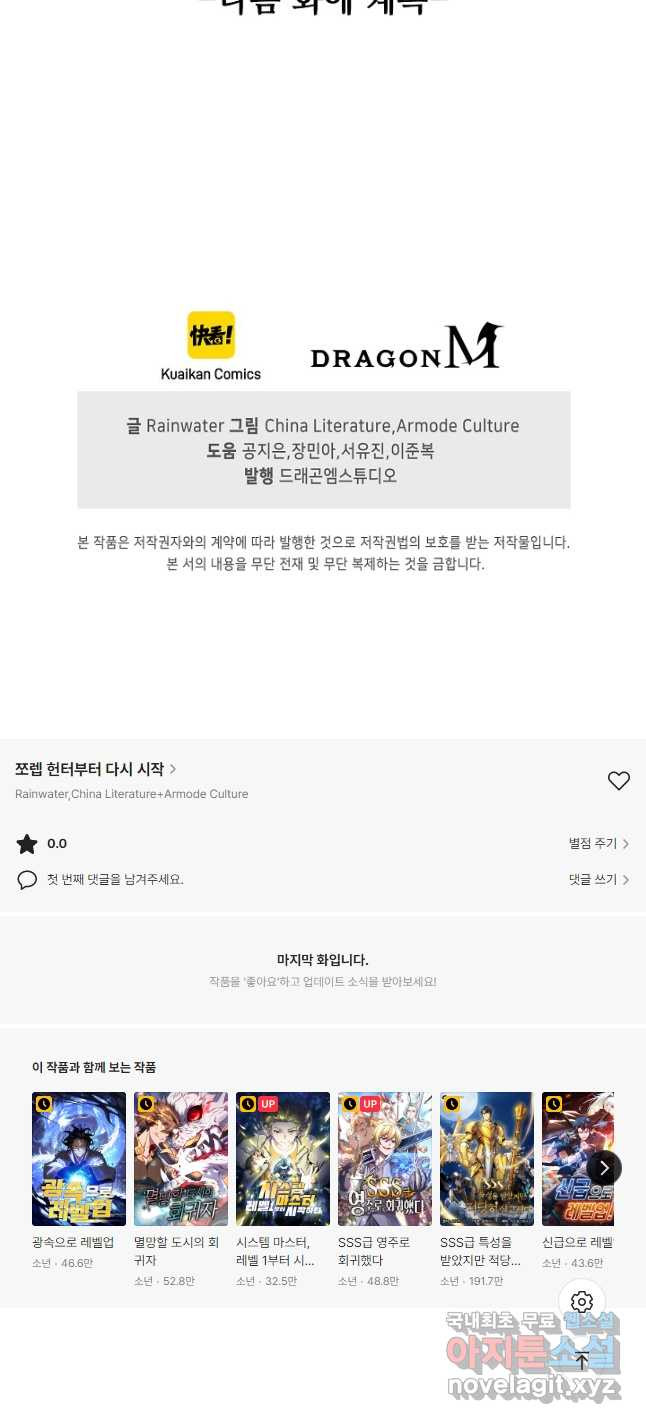646x1424 pixels.
Task: Open 시스템 마스터, 레벨 1부터 시작 comic
Action: pyautogui.click(x=283, y=1159)
